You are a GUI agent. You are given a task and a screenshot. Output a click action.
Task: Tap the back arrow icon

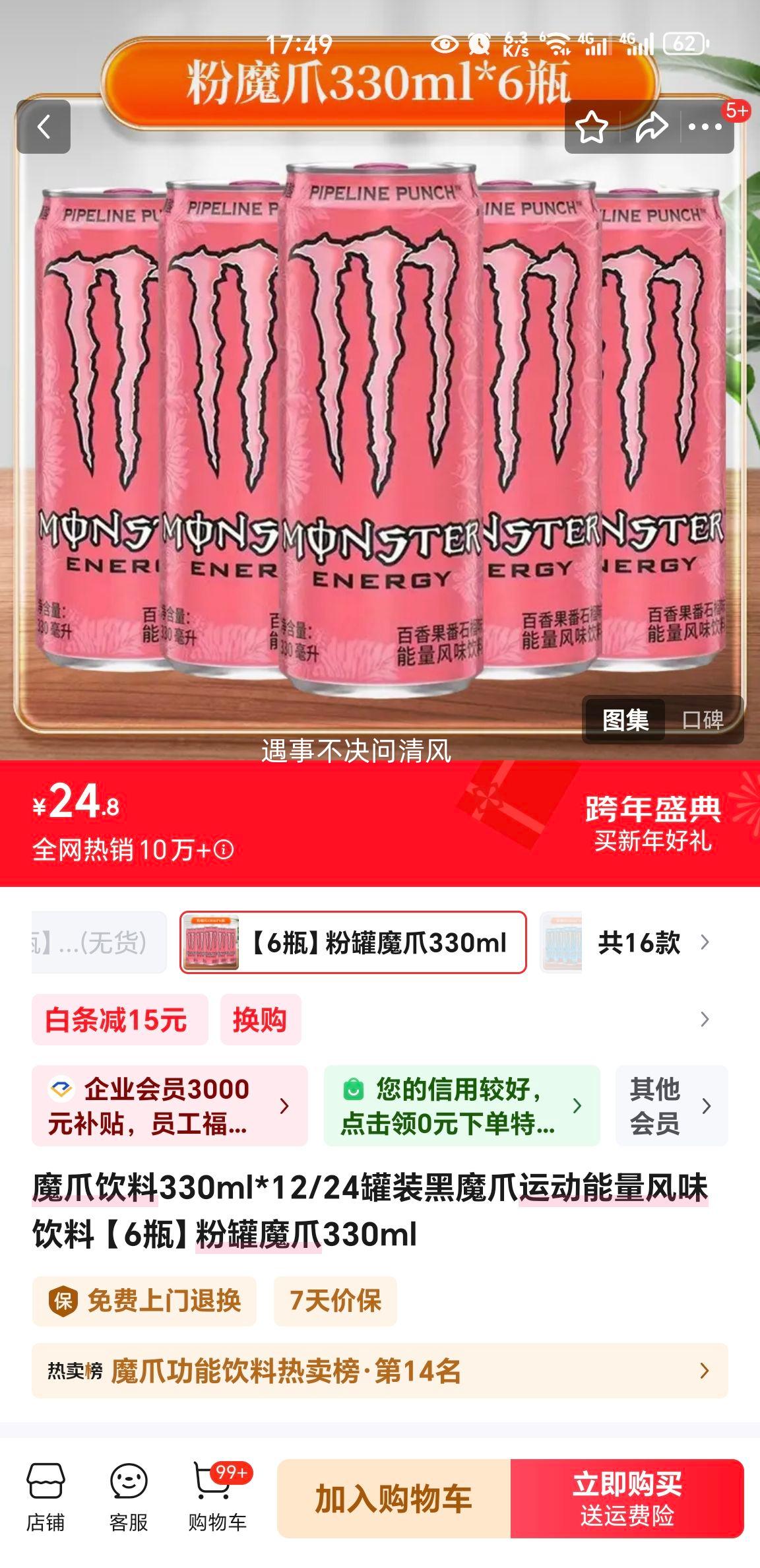[x=44, y=127]
